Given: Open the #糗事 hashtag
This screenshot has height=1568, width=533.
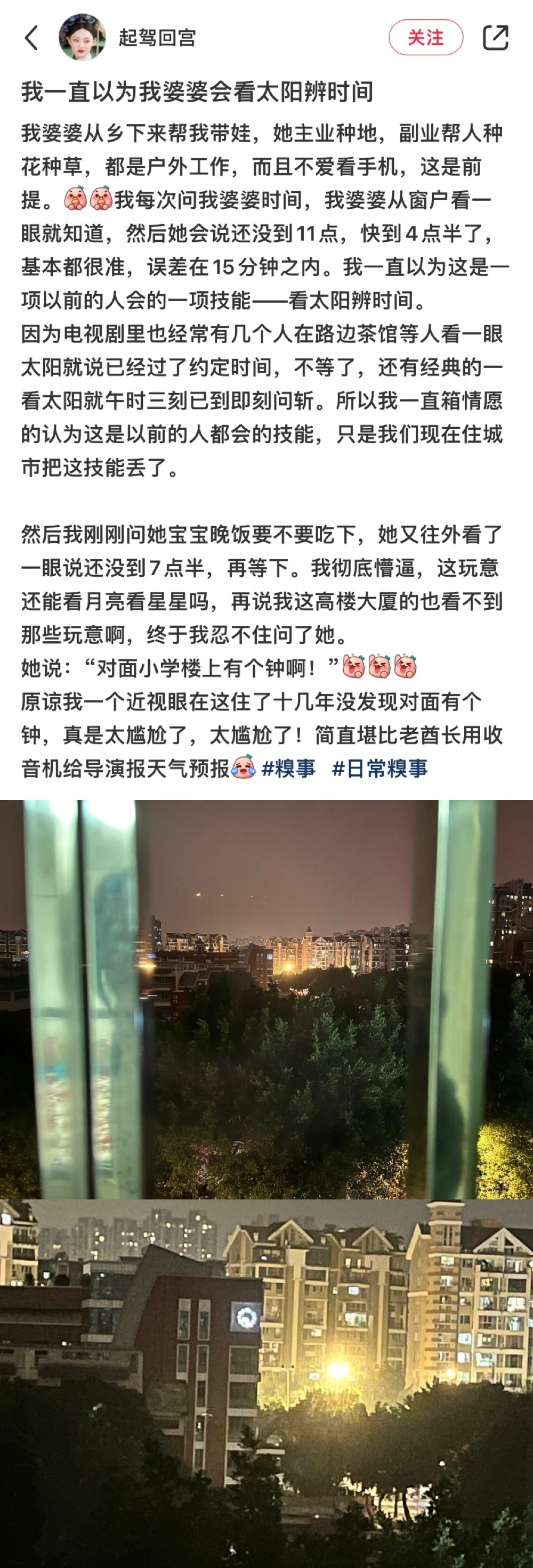Looking at the screenshot, I should pos(289,769).
